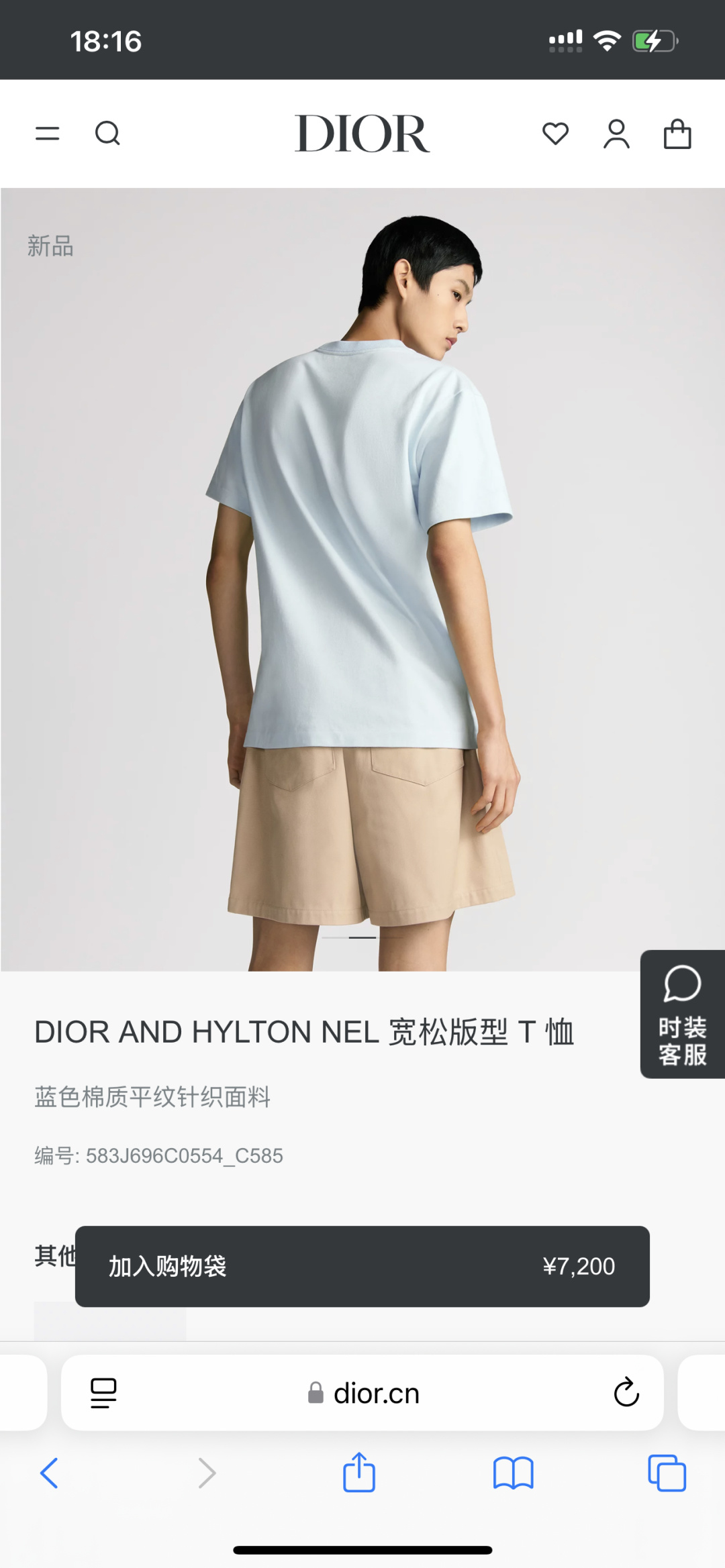This screenshot has height=1568, width=725.
Task: Open the search magnifier icon
Action: [x=107, y=134]
